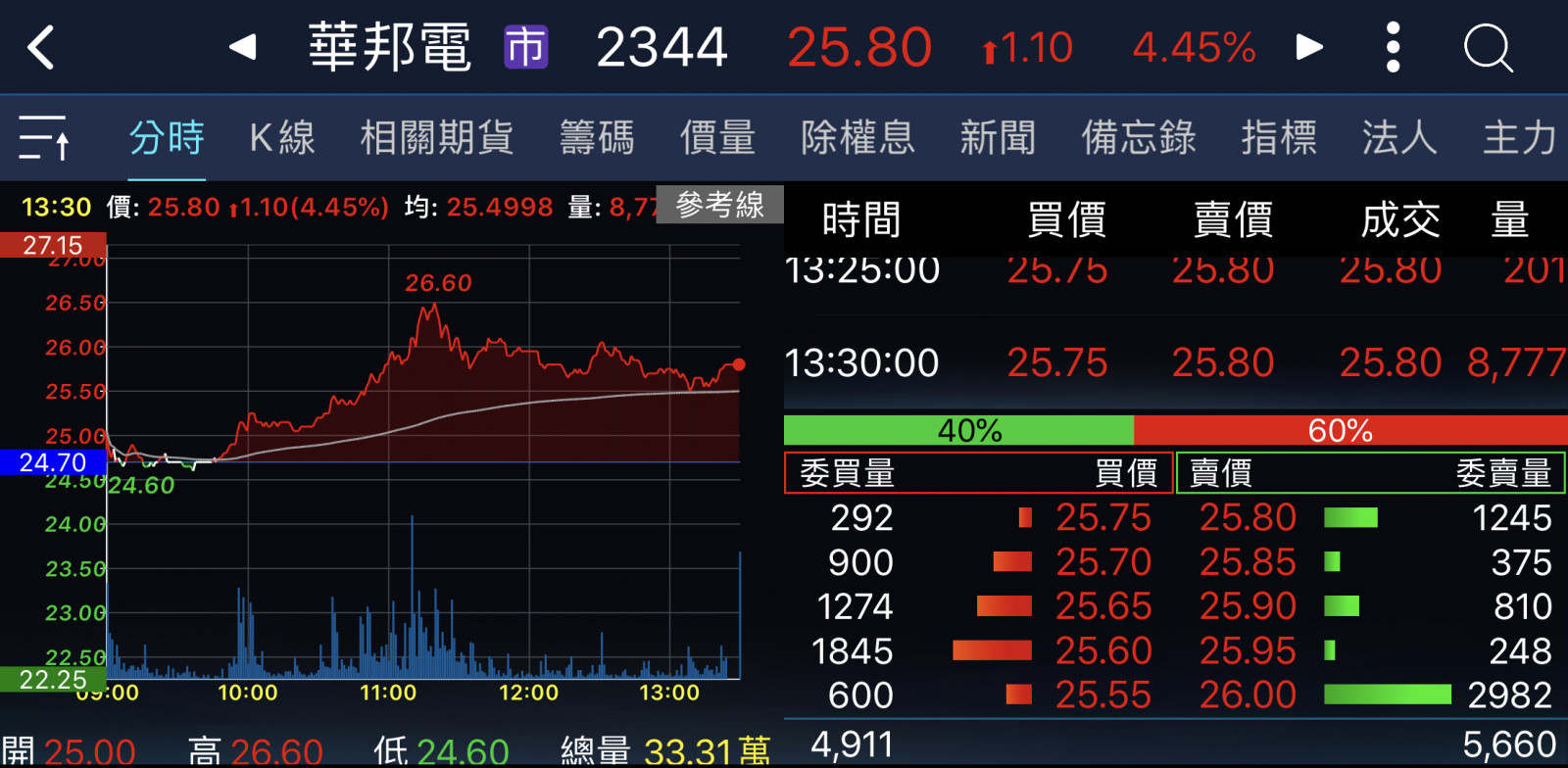Switch to the 指標 tab
This screenshot has height=768, width=1568.
[x=1279, y=137]
